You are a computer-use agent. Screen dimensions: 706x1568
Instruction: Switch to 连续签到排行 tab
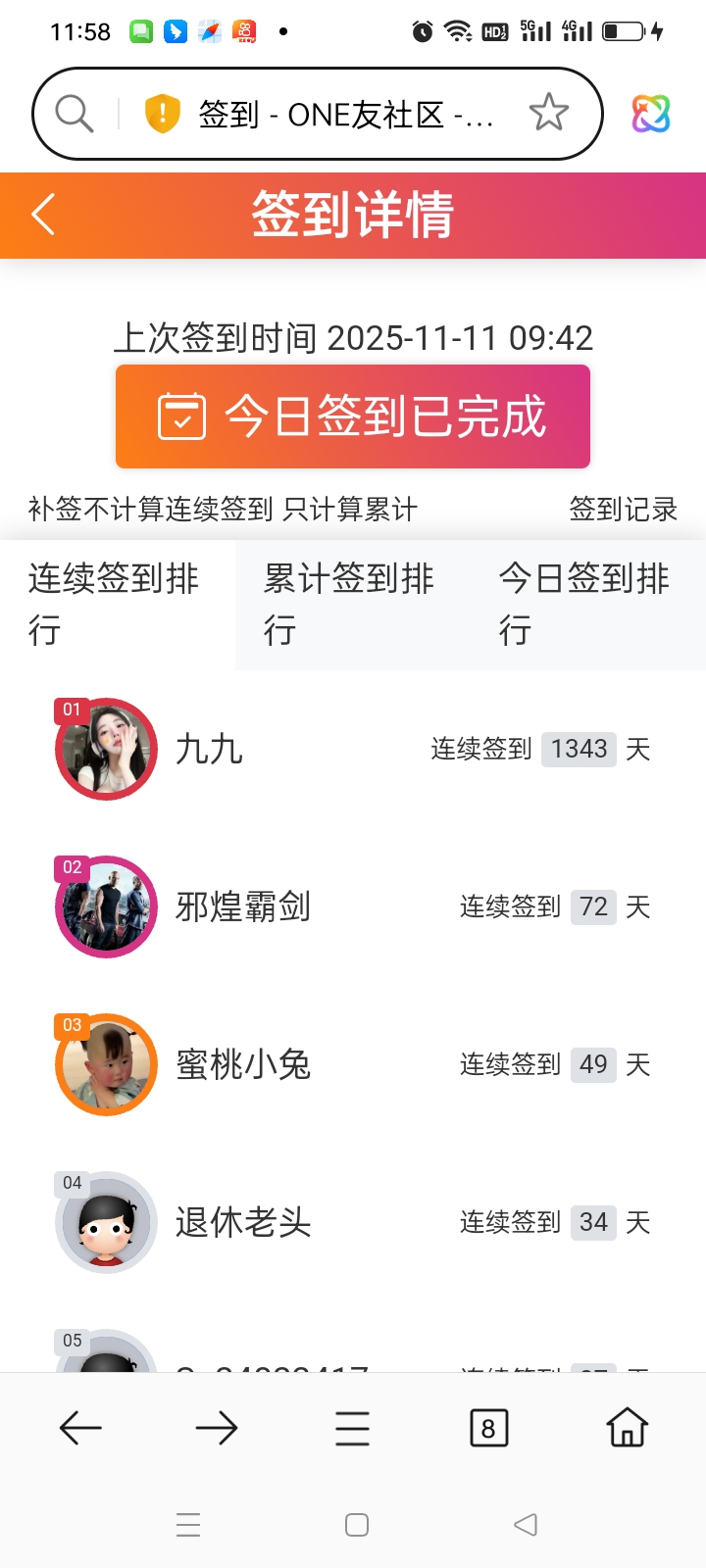pos(116,604)
